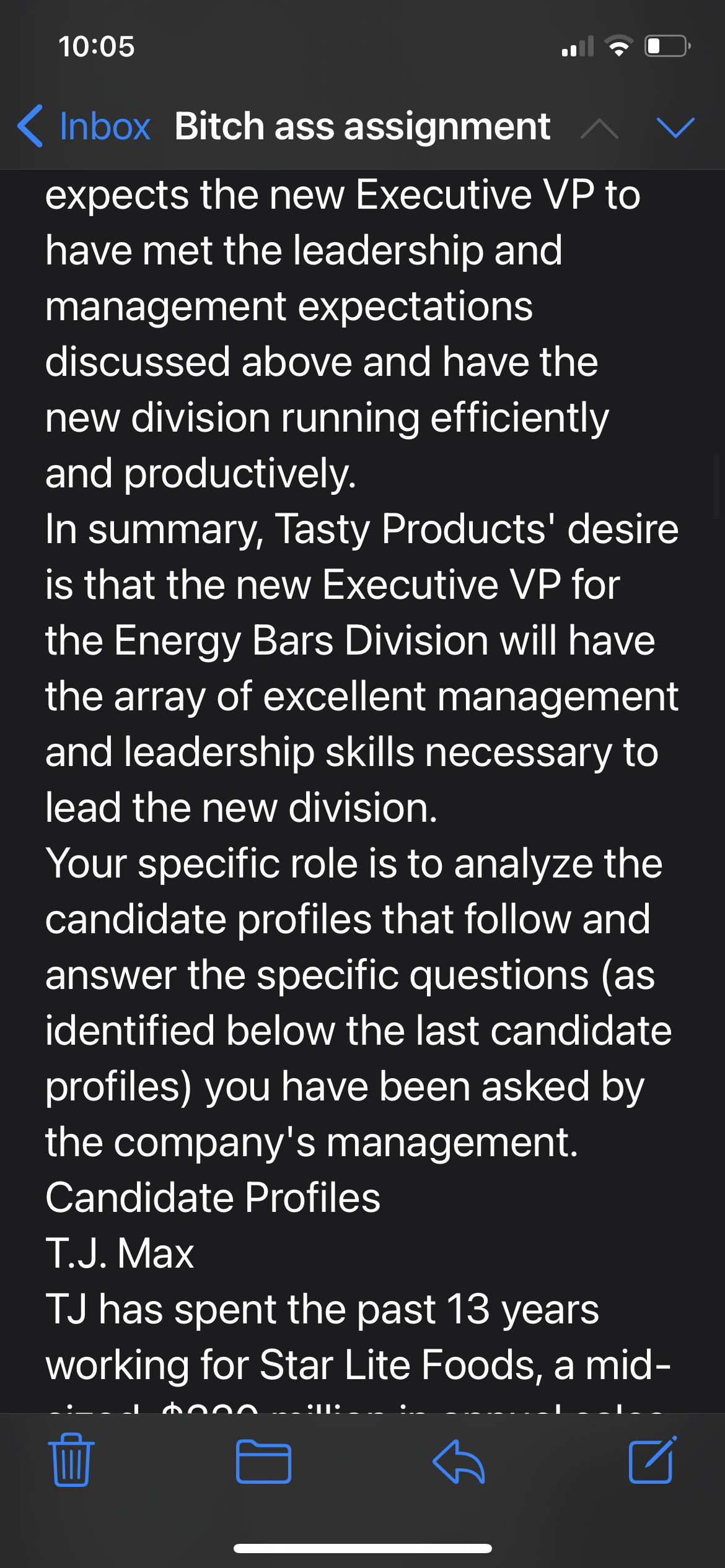
Task: Delete this email with the trash icon
Action: pyautogui.click(x=71, y=1460)
